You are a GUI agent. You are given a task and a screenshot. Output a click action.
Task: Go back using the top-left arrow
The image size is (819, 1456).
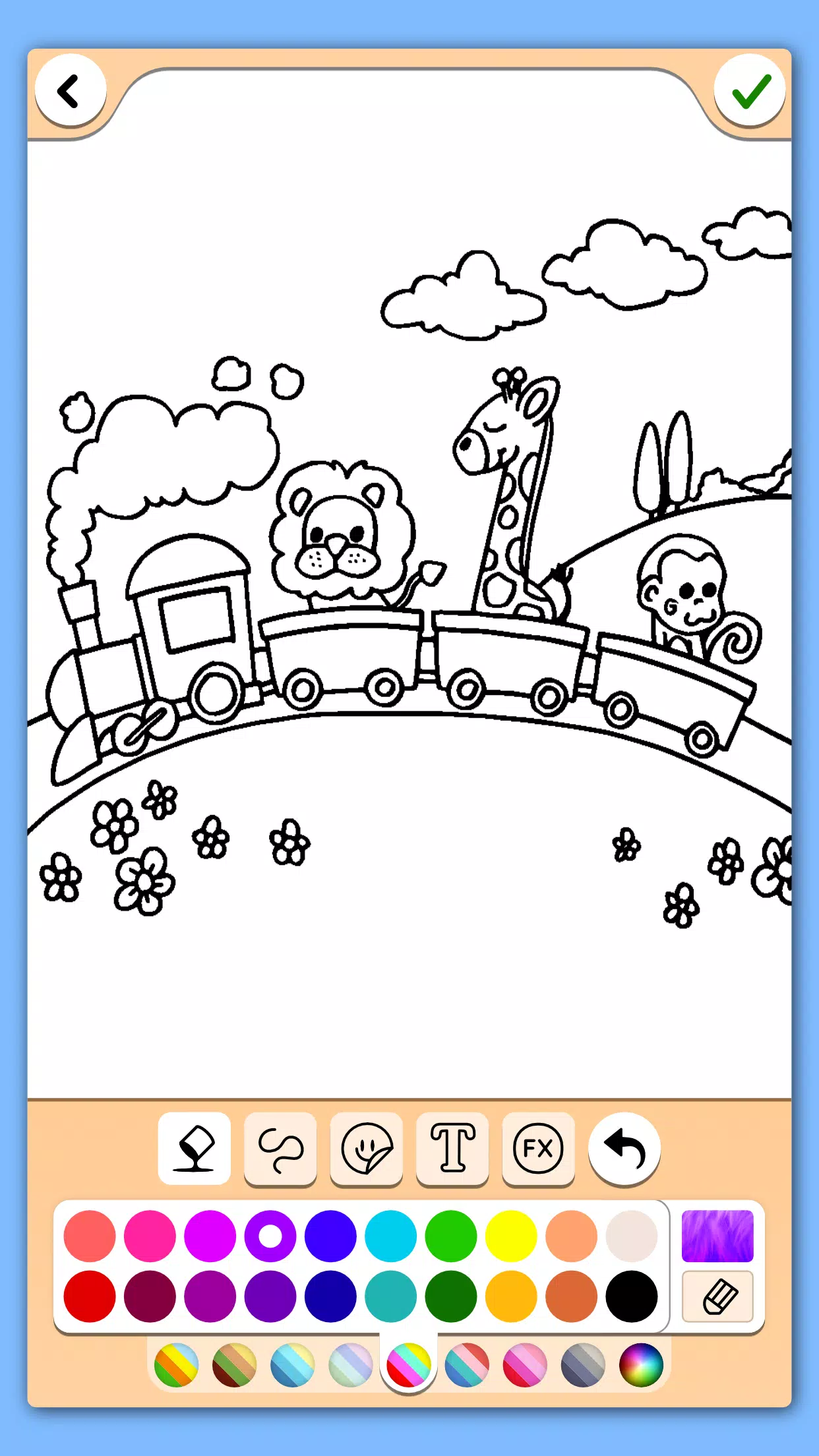point(70,91)
